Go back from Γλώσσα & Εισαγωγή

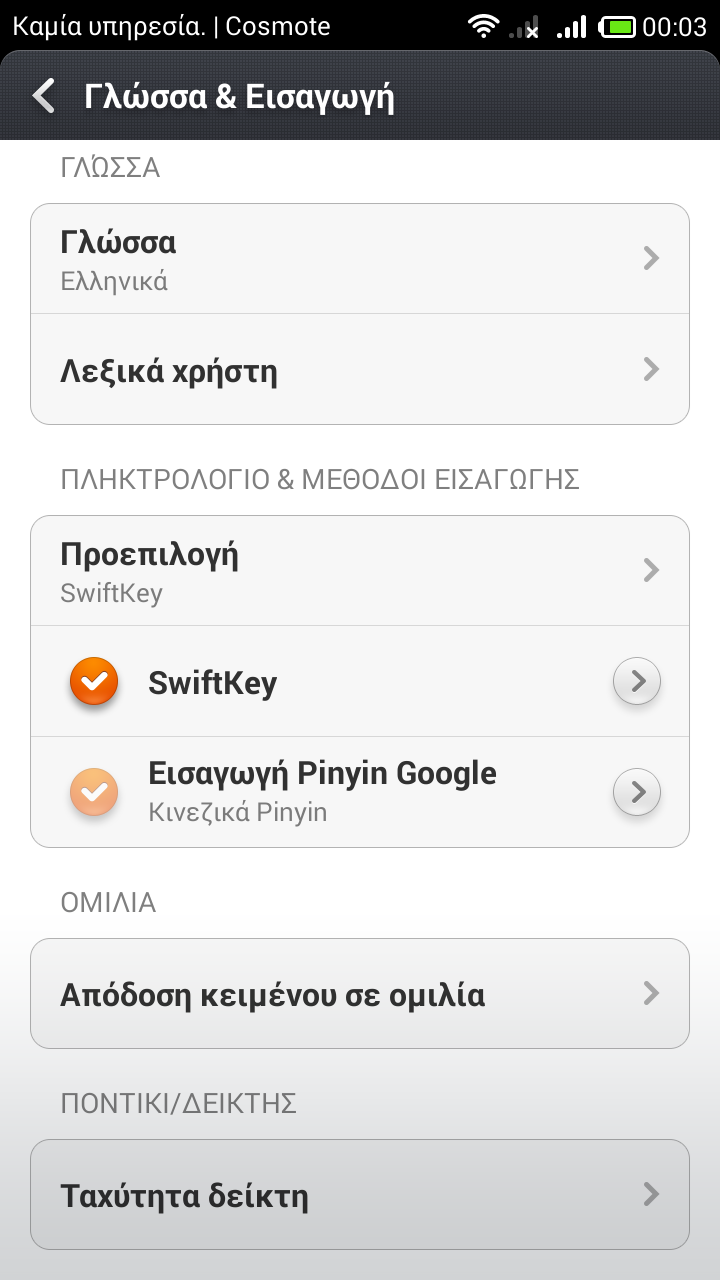coord(44,97)
